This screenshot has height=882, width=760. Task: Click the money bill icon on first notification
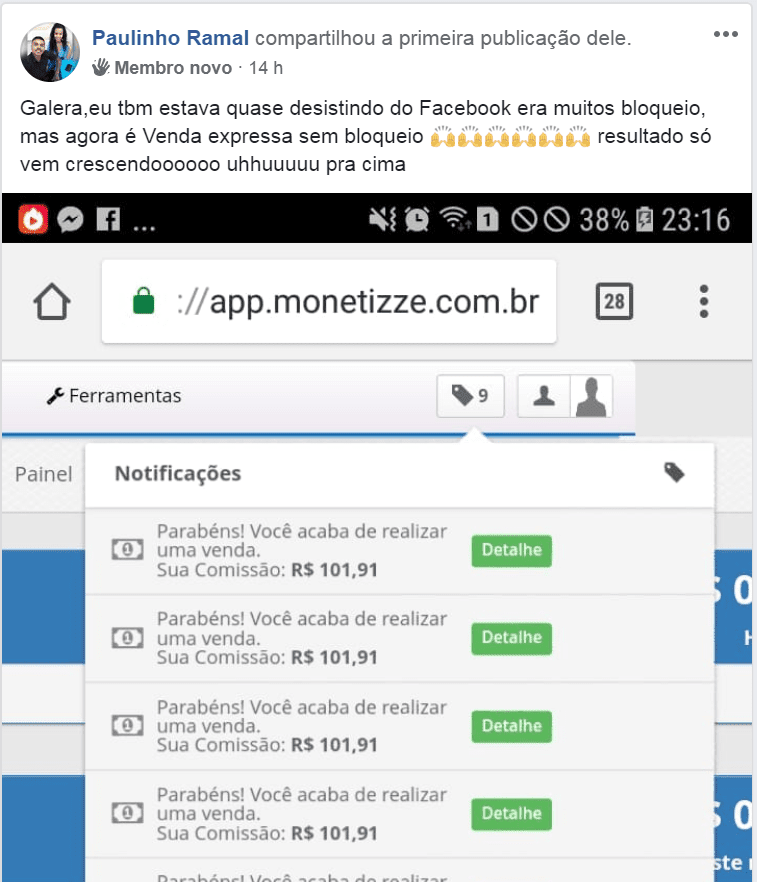[x=128, y=551]
